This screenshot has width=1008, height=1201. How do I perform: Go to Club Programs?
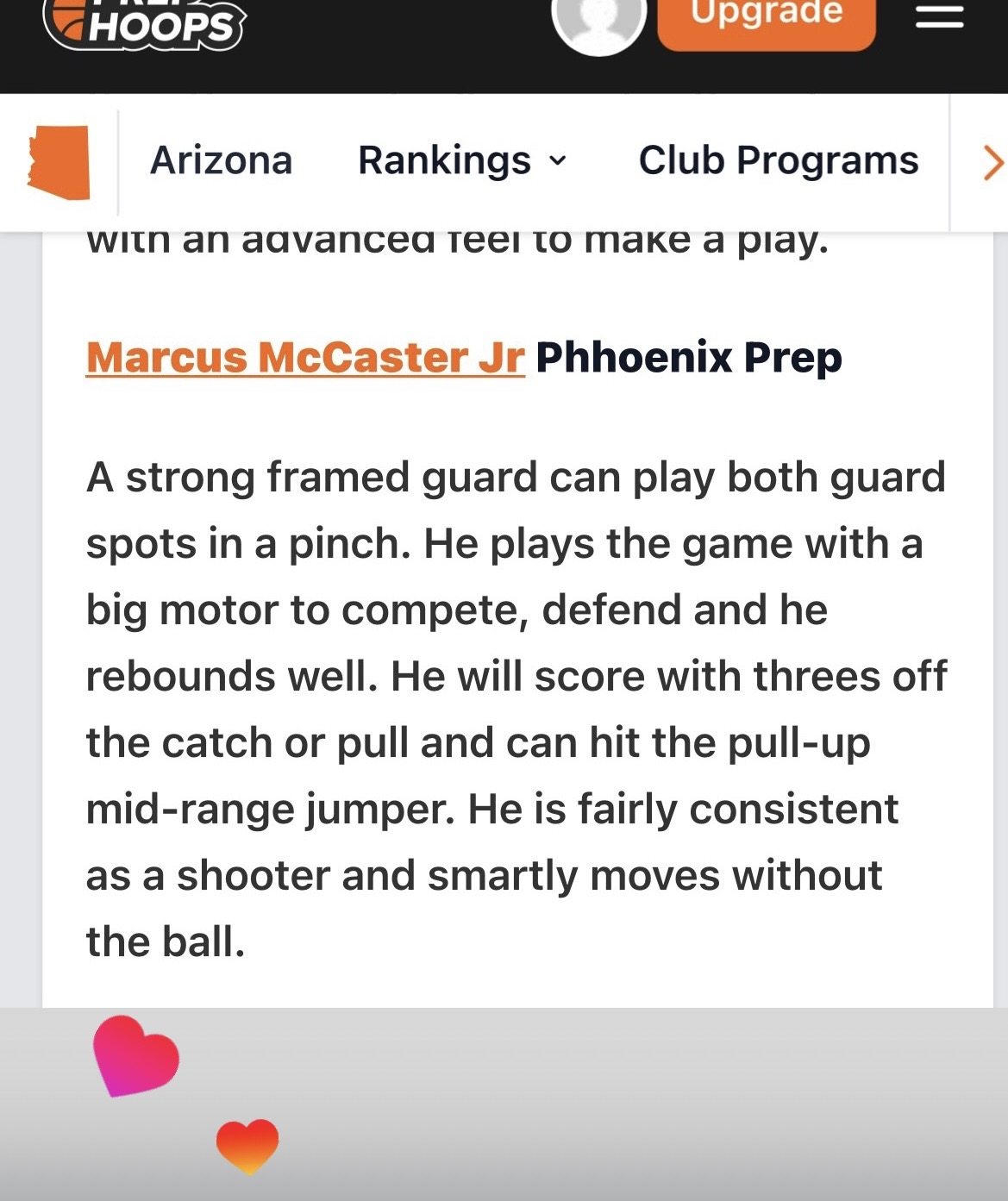779,160
